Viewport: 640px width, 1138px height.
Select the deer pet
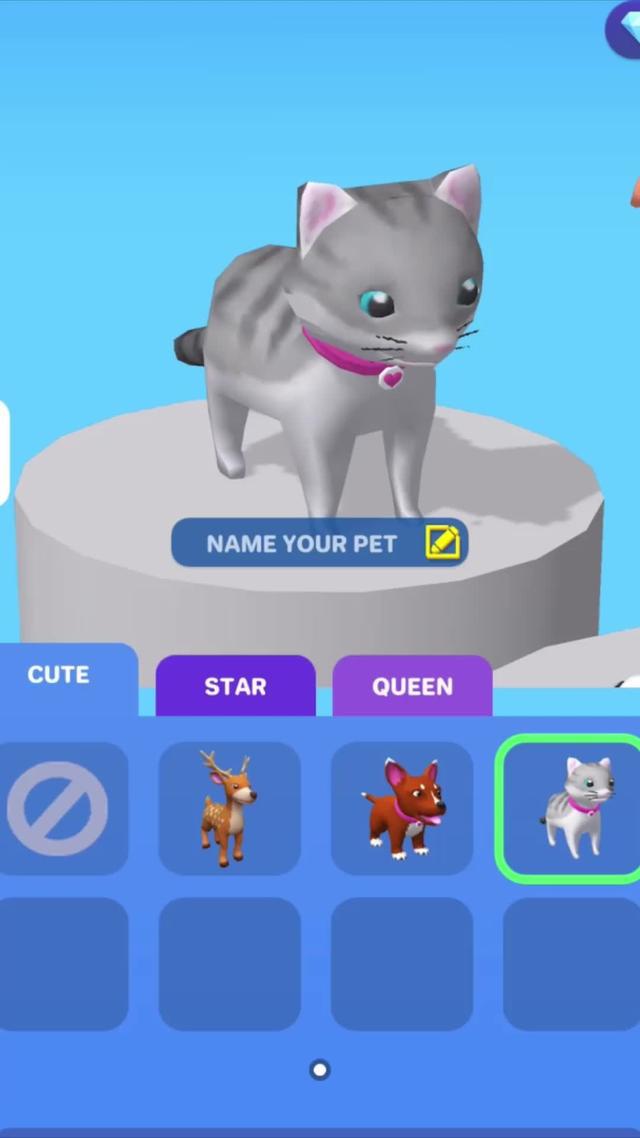[x=229, y=808]
